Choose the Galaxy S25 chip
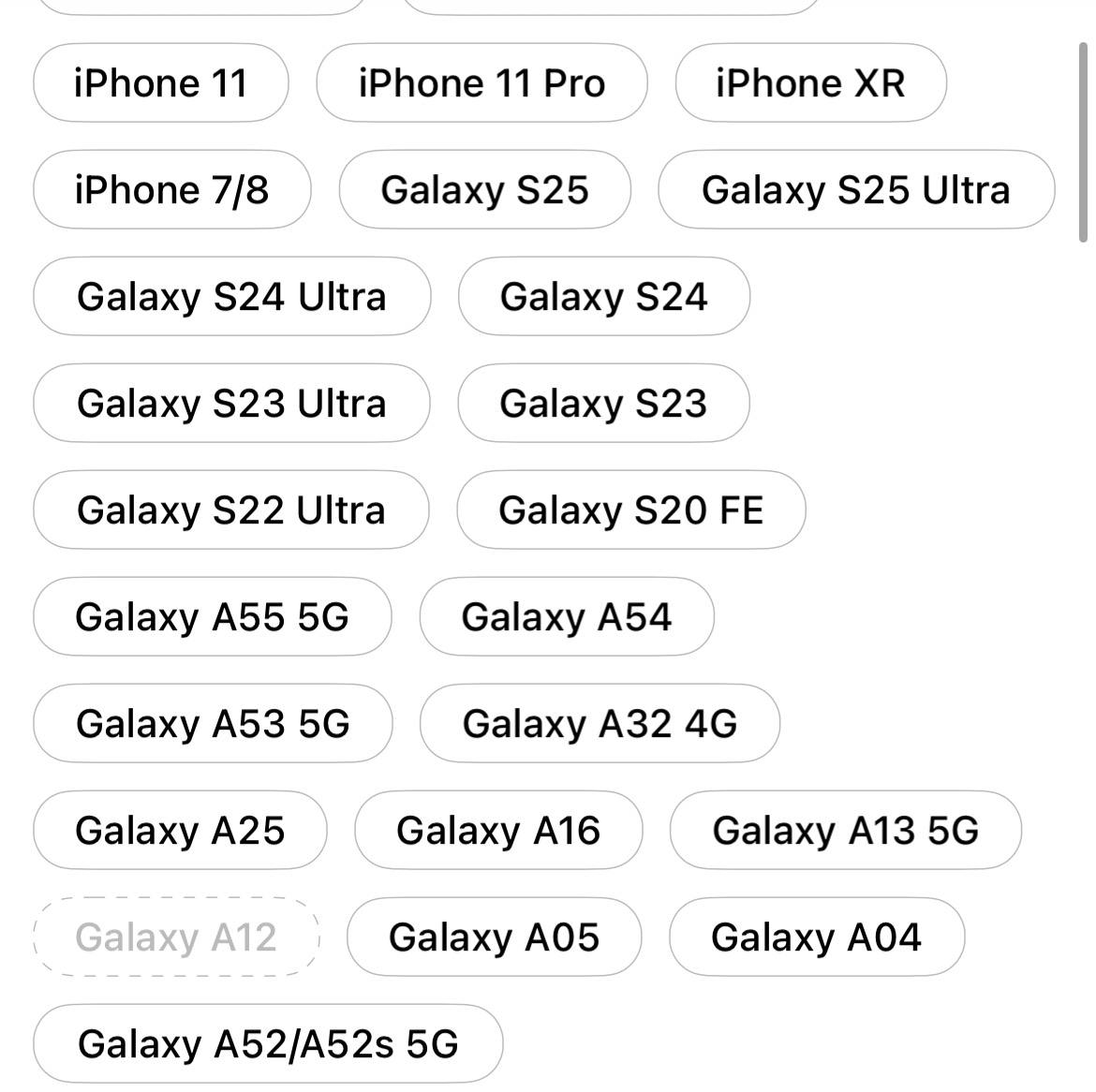 point(484,190)
